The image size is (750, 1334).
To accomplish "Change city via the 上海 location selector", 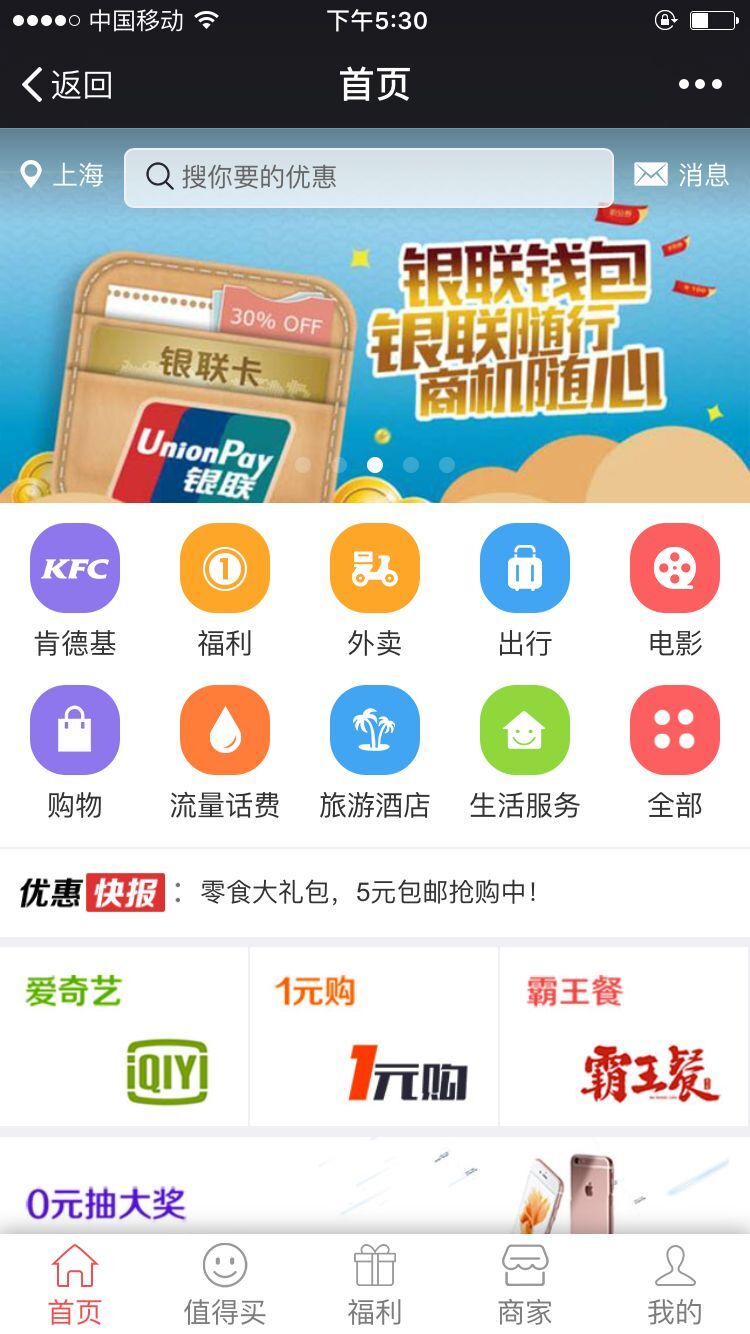I will (62, 175).
